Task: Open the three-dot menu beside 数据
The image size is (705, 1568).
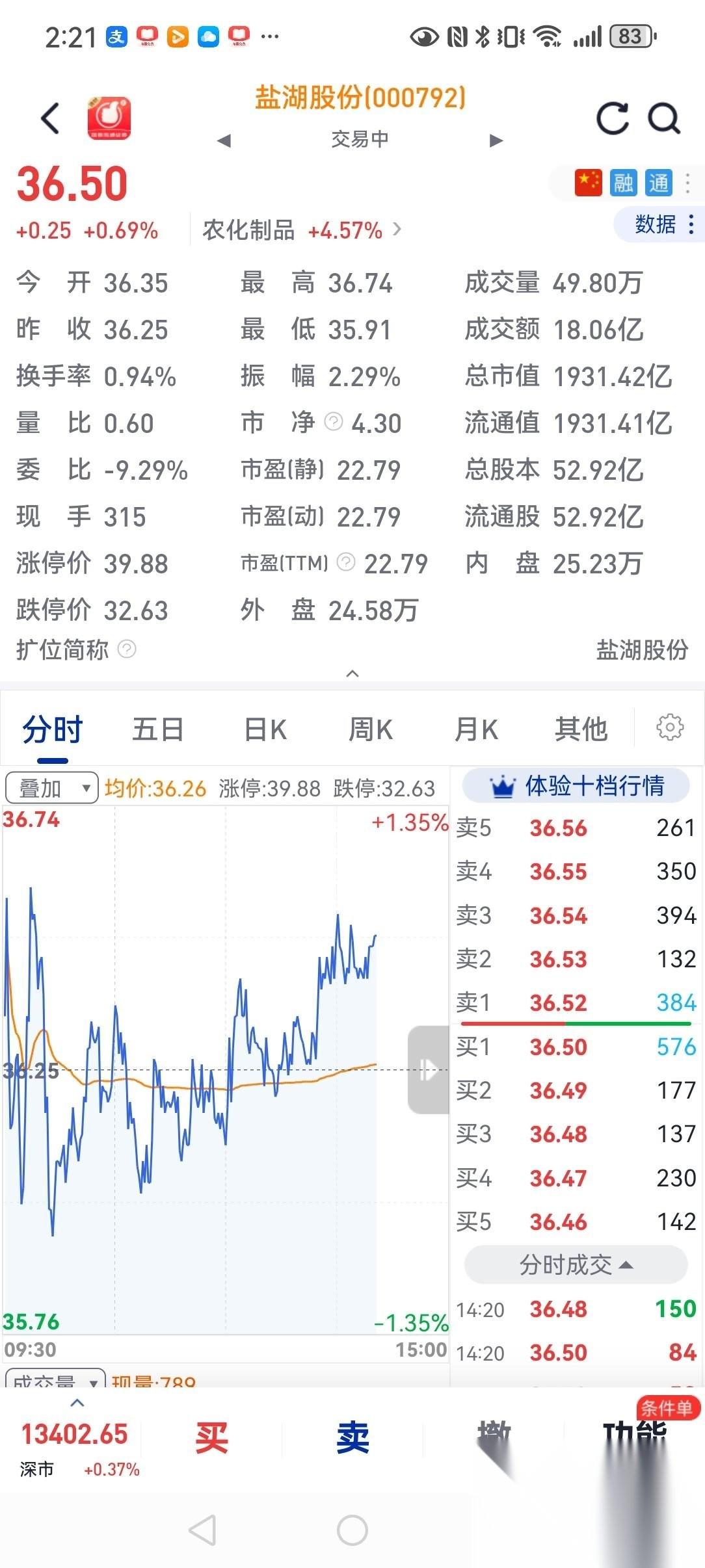Action: [692, 224]
